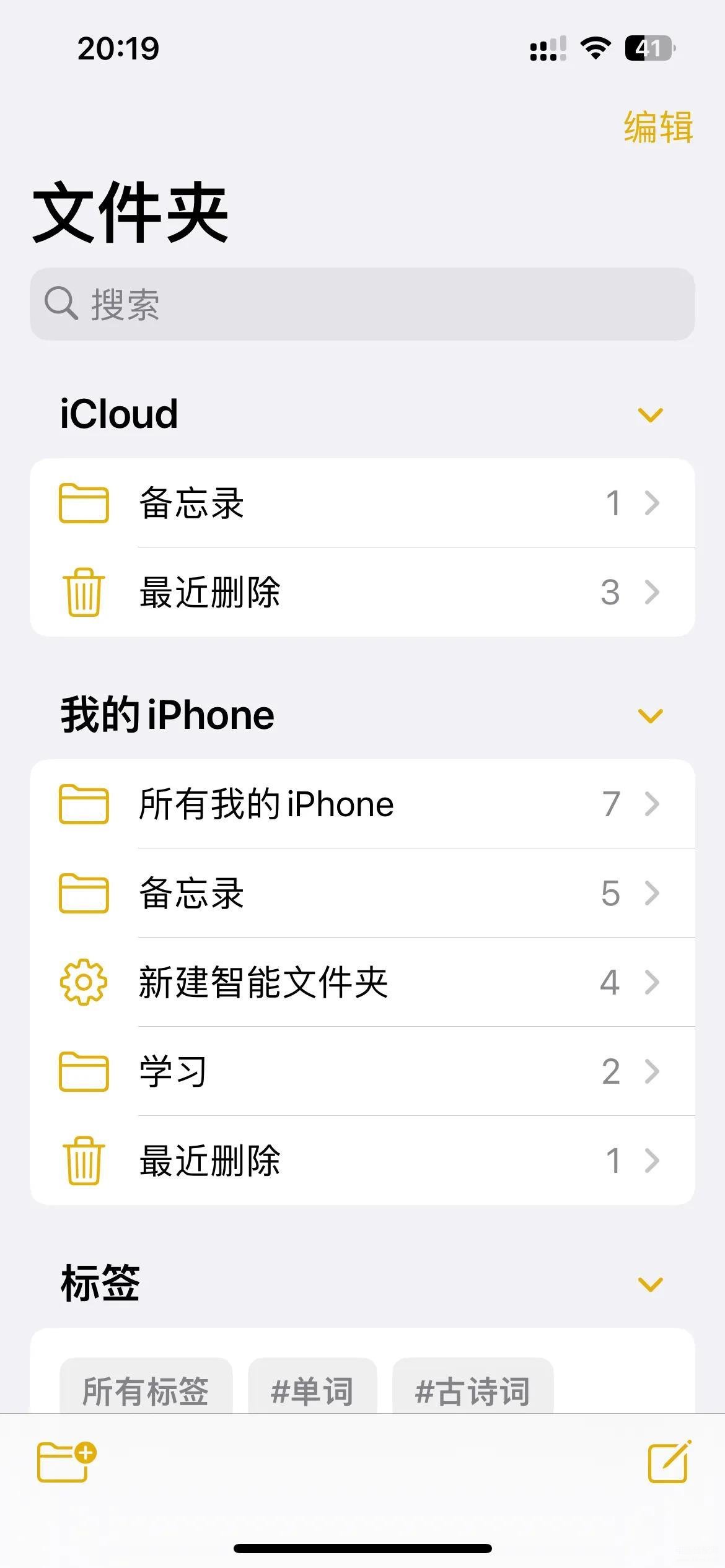
Task: Open the iCloud 备忘录 folder
Action: 362,503
